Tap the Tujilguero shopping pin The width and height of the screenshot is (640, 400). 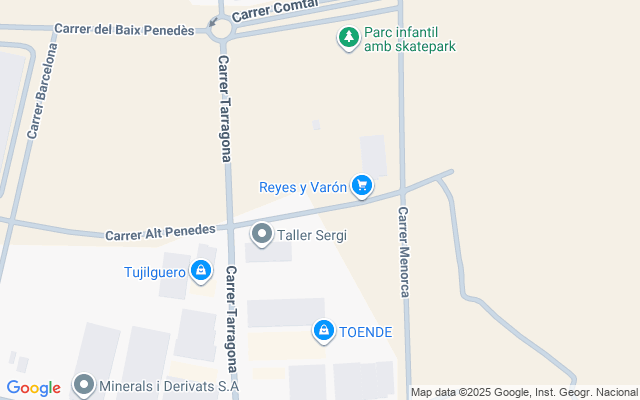pos(201,270)
